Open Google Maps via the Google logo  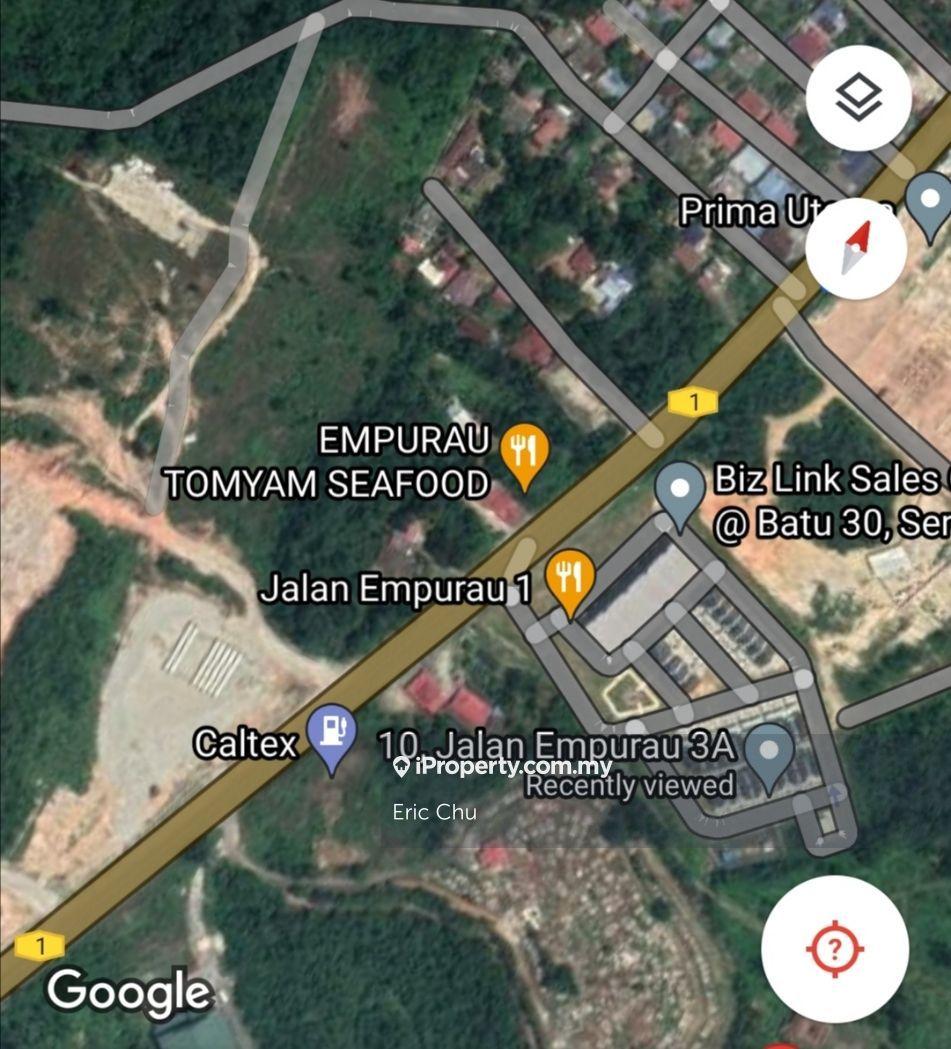point(129,993)
